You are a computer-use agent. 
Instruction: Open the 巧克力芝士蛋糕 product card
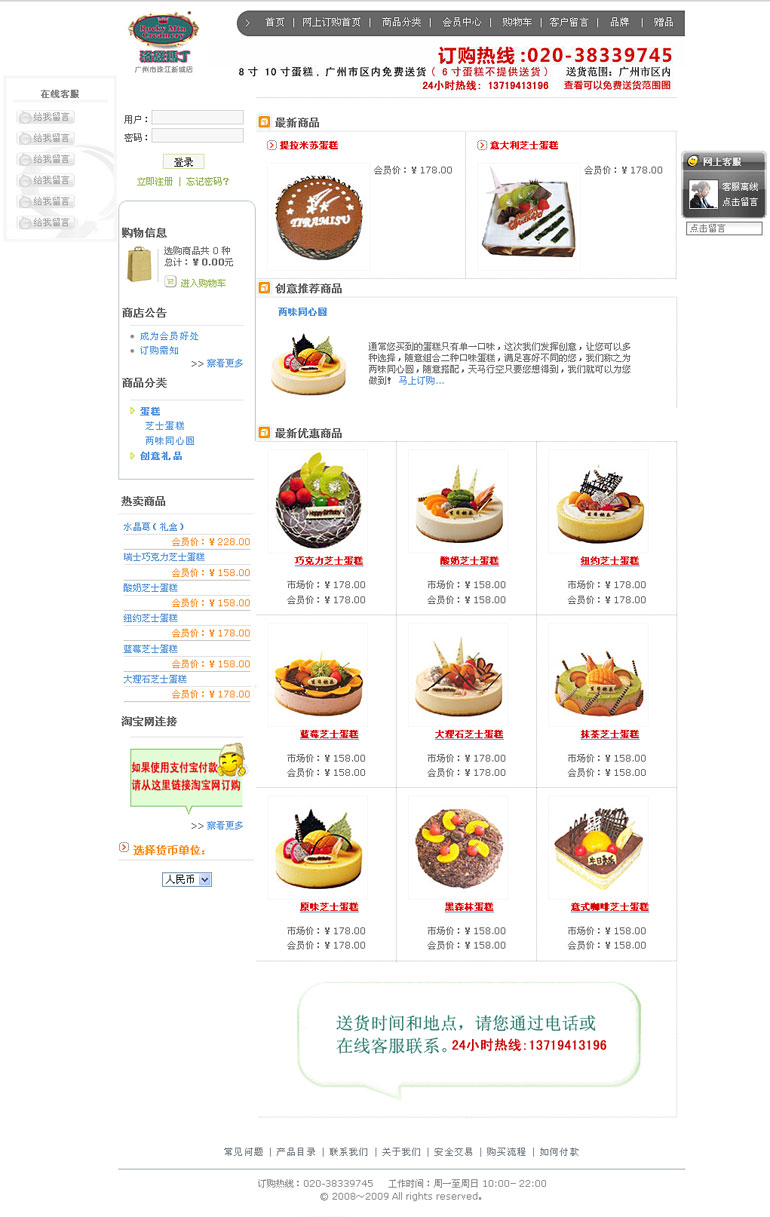pyautogui.click(x=328, y=561)
